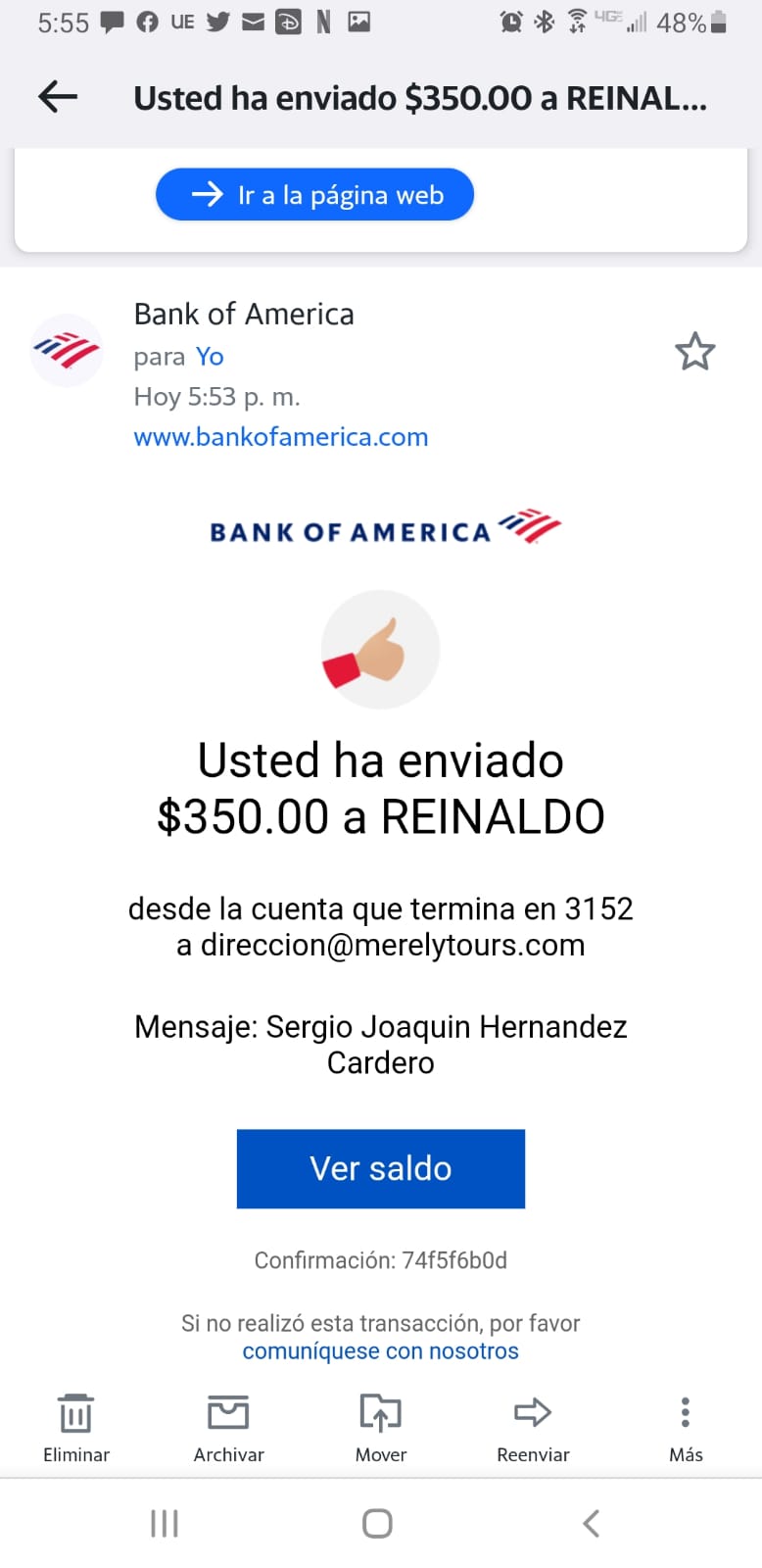
Task: Open the system recent apps button
Action: (165, 1523)
